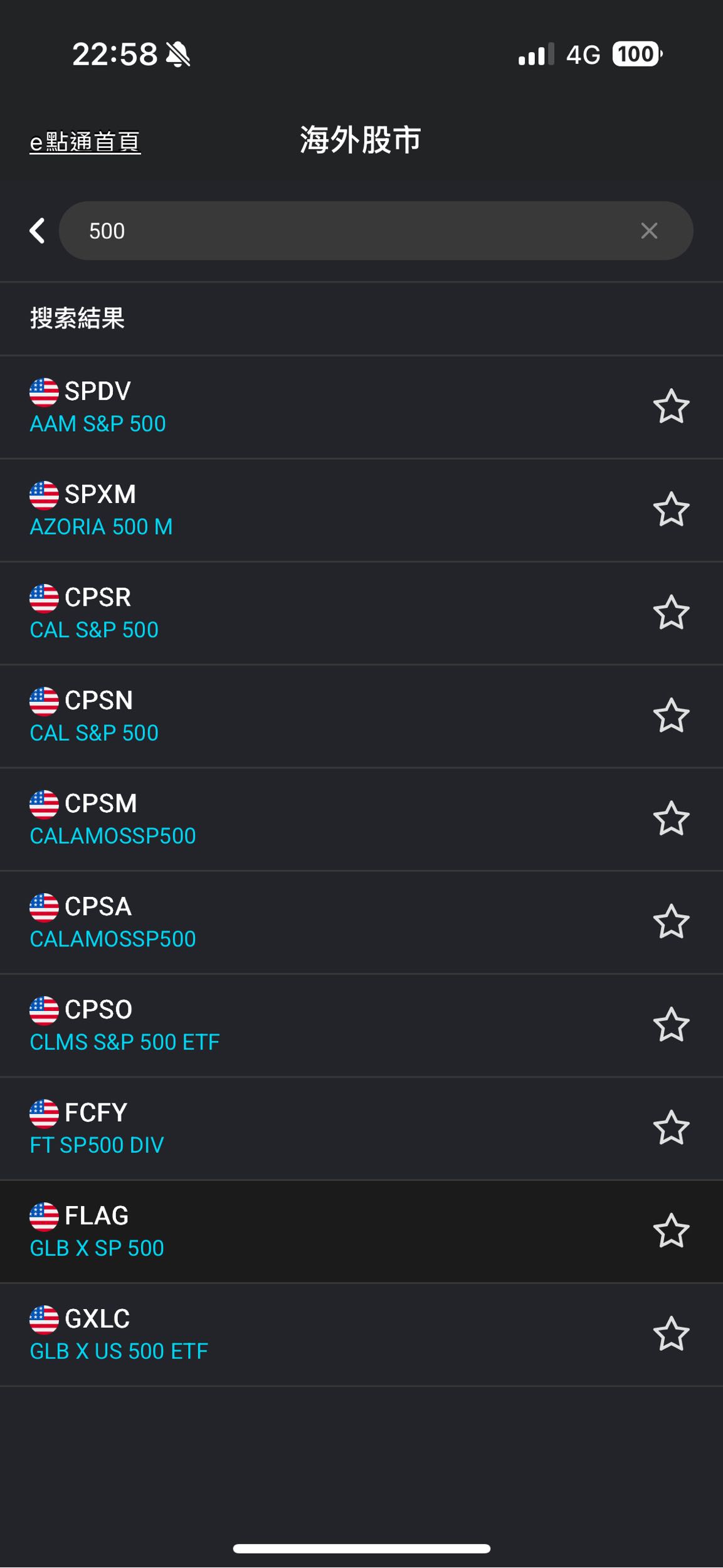Open the SPXM AZORIA 500 M result
This screenshot has width=723, height=1568.
pyautogui.click(x=251, y=510)
